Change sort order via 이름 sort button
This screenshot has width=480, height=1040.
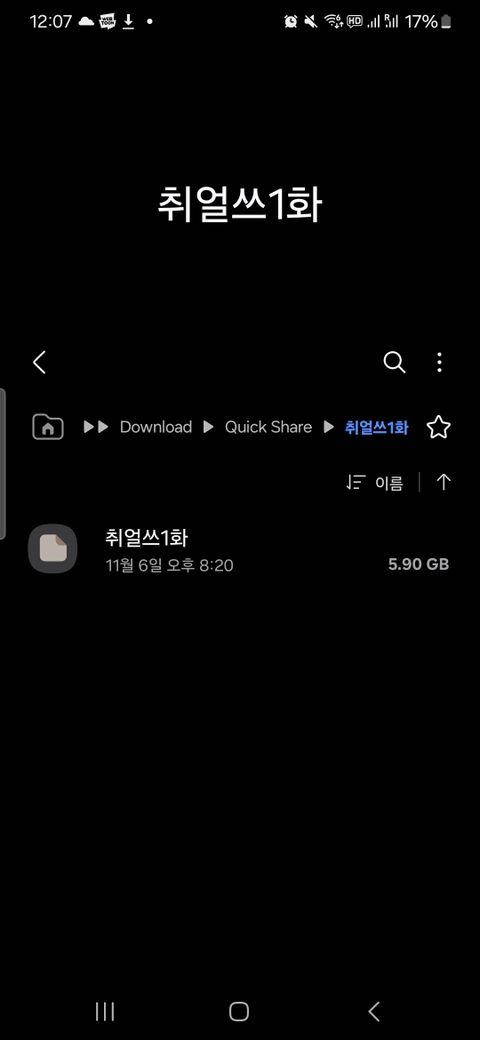375,483
